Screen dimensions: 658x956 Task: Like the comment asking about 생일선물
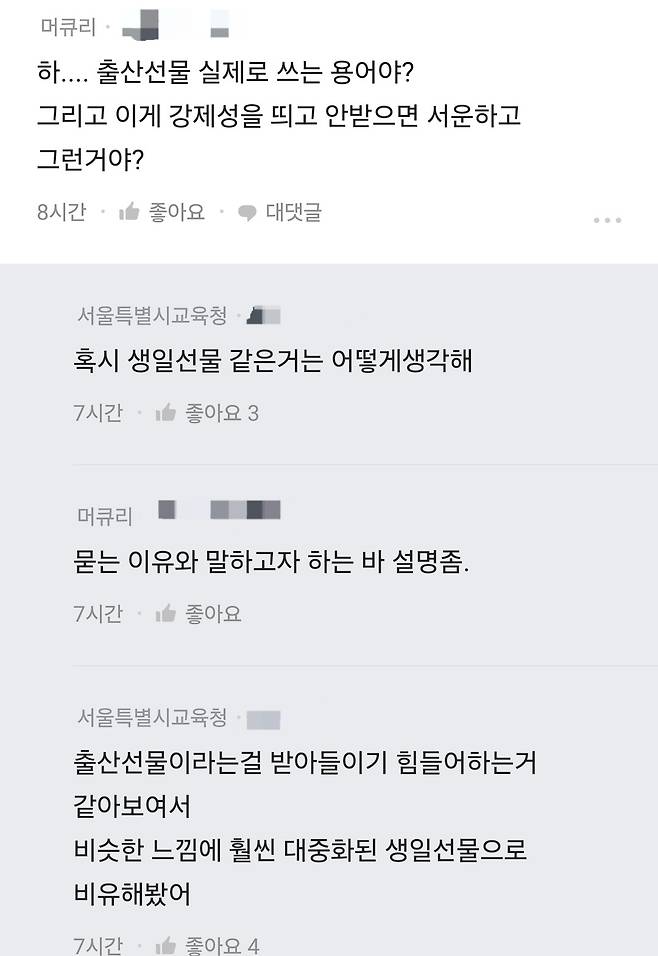206,413
